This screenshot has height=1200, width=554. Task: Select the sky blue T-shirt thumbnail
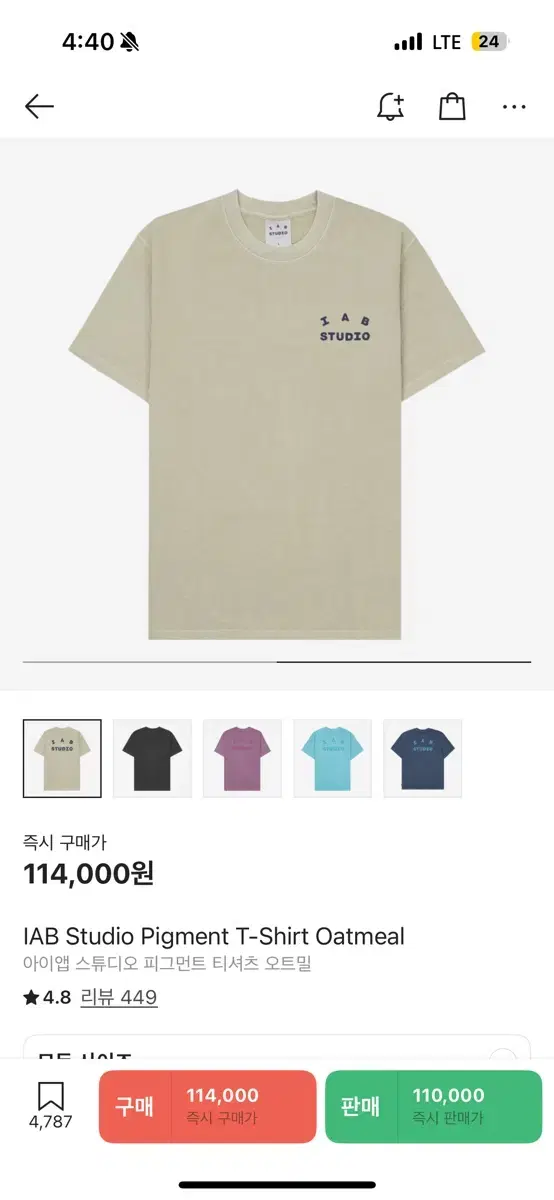pos(332,758)
